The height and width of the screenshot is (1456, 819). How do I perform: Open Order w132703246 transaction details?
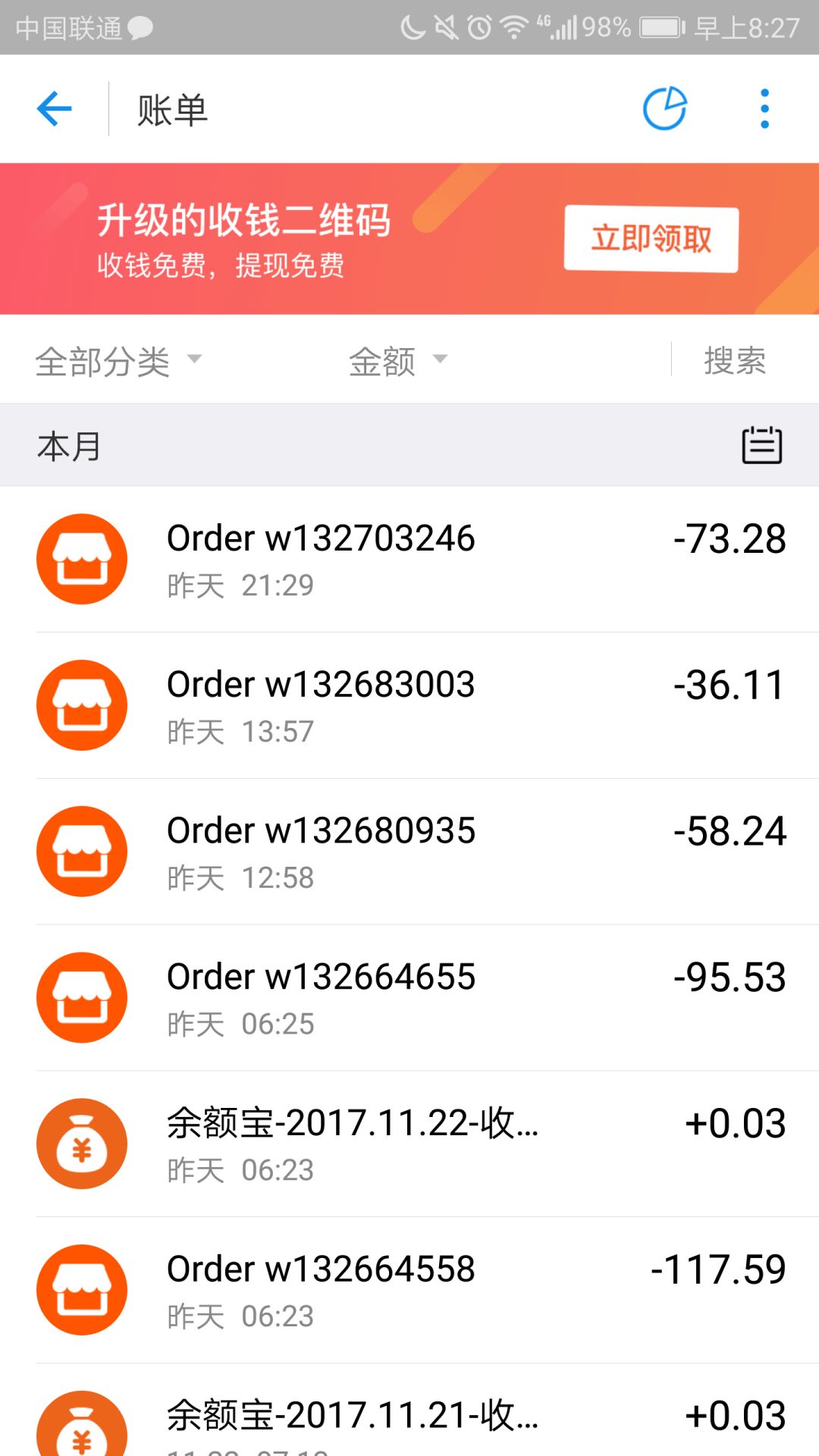409,560
